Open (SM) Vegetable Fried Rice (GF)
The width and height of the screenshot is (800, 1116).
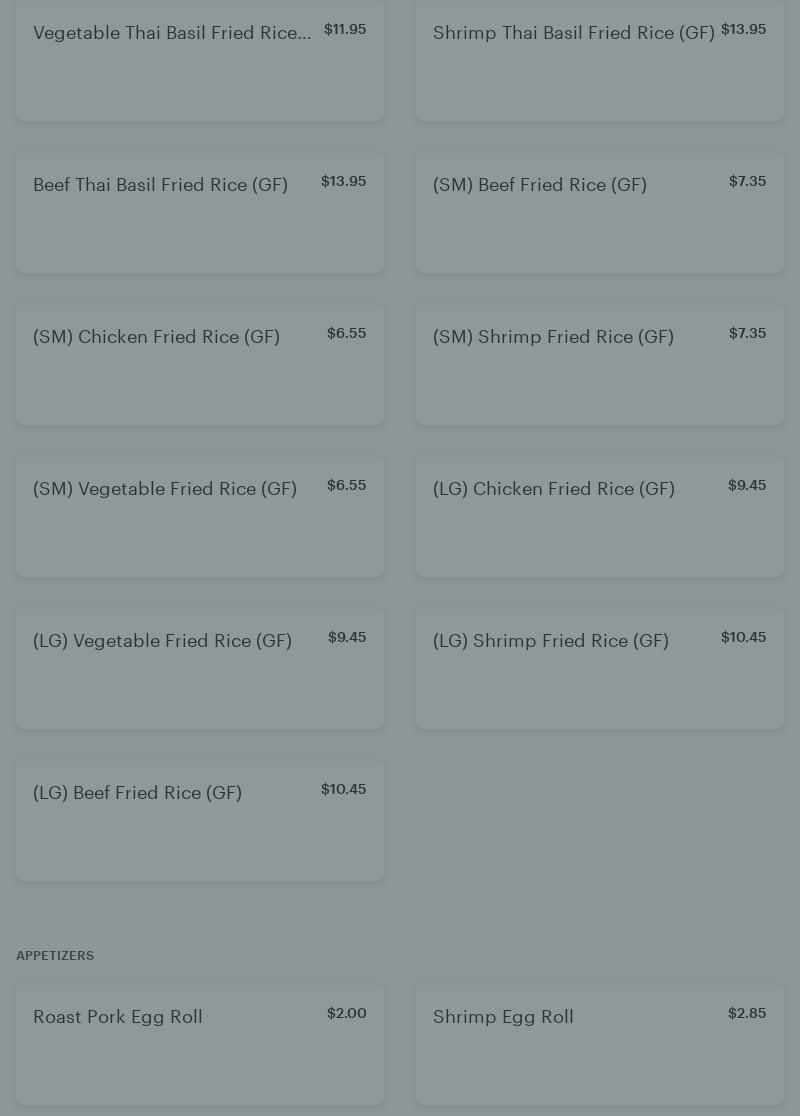[200, 516]
